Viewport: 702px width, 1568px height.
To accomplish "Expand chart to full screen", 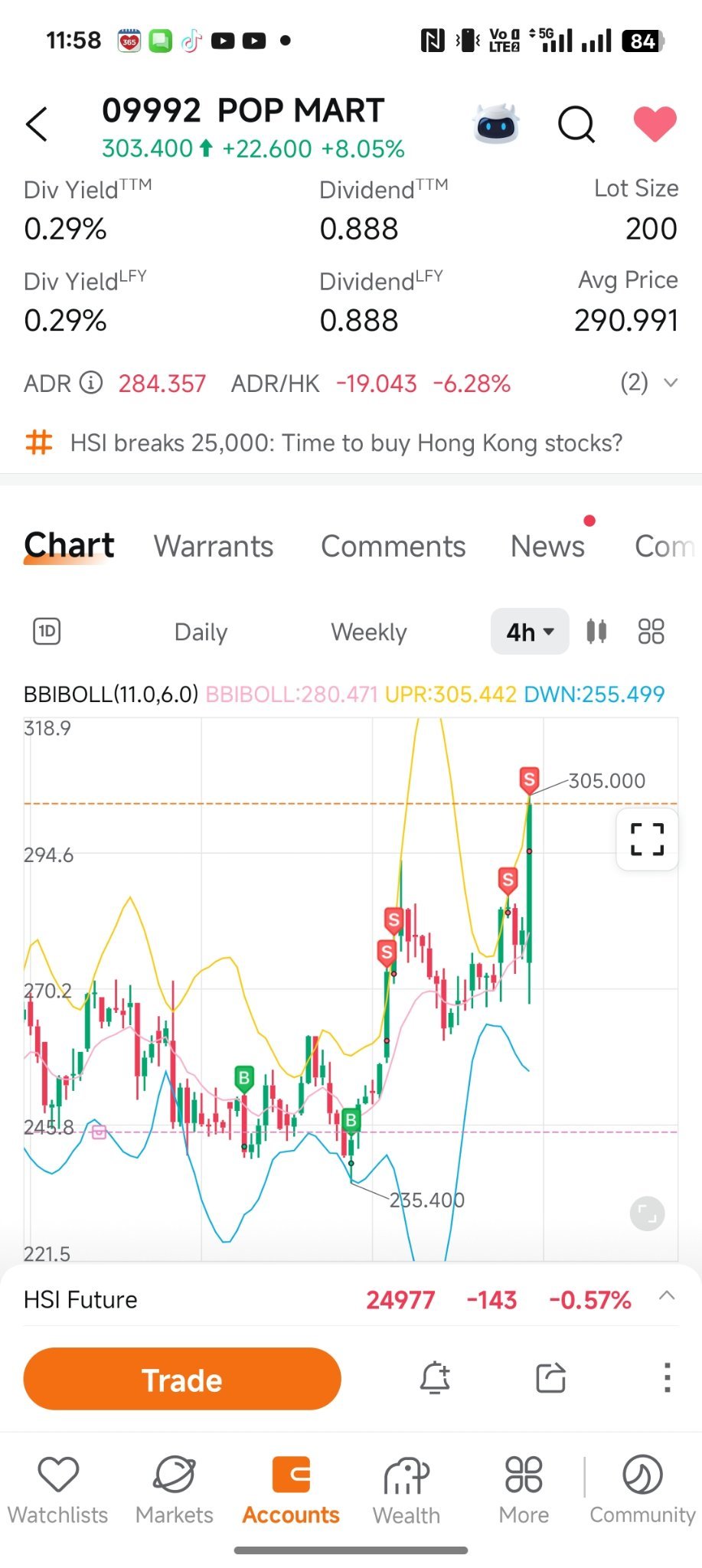I will pos(647,839).
